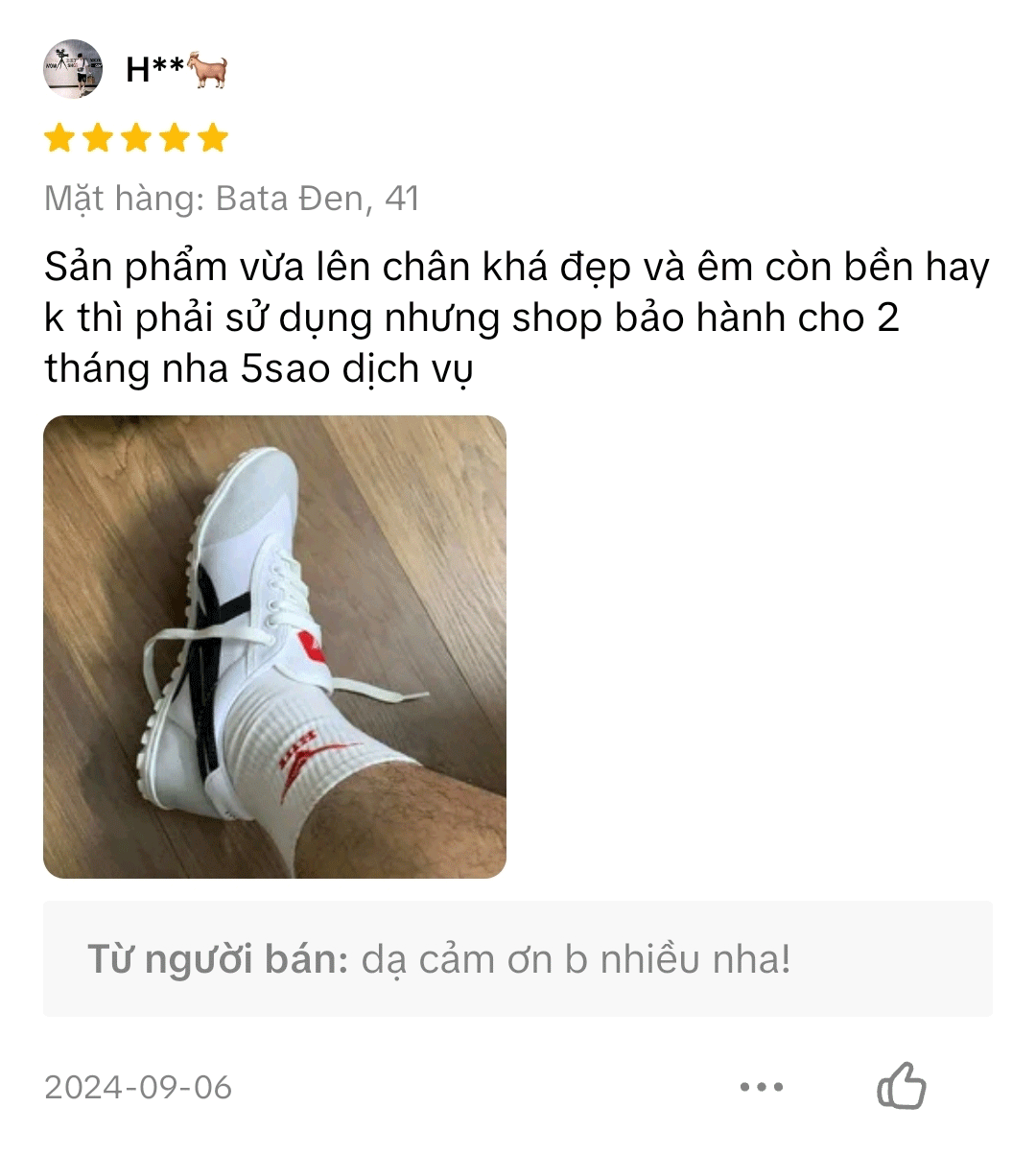This screenshot has width=1036, height=1154.
Task: Enlarge the review photo of the white shoe
Action: pyautogui.click(x=274, y=647)
